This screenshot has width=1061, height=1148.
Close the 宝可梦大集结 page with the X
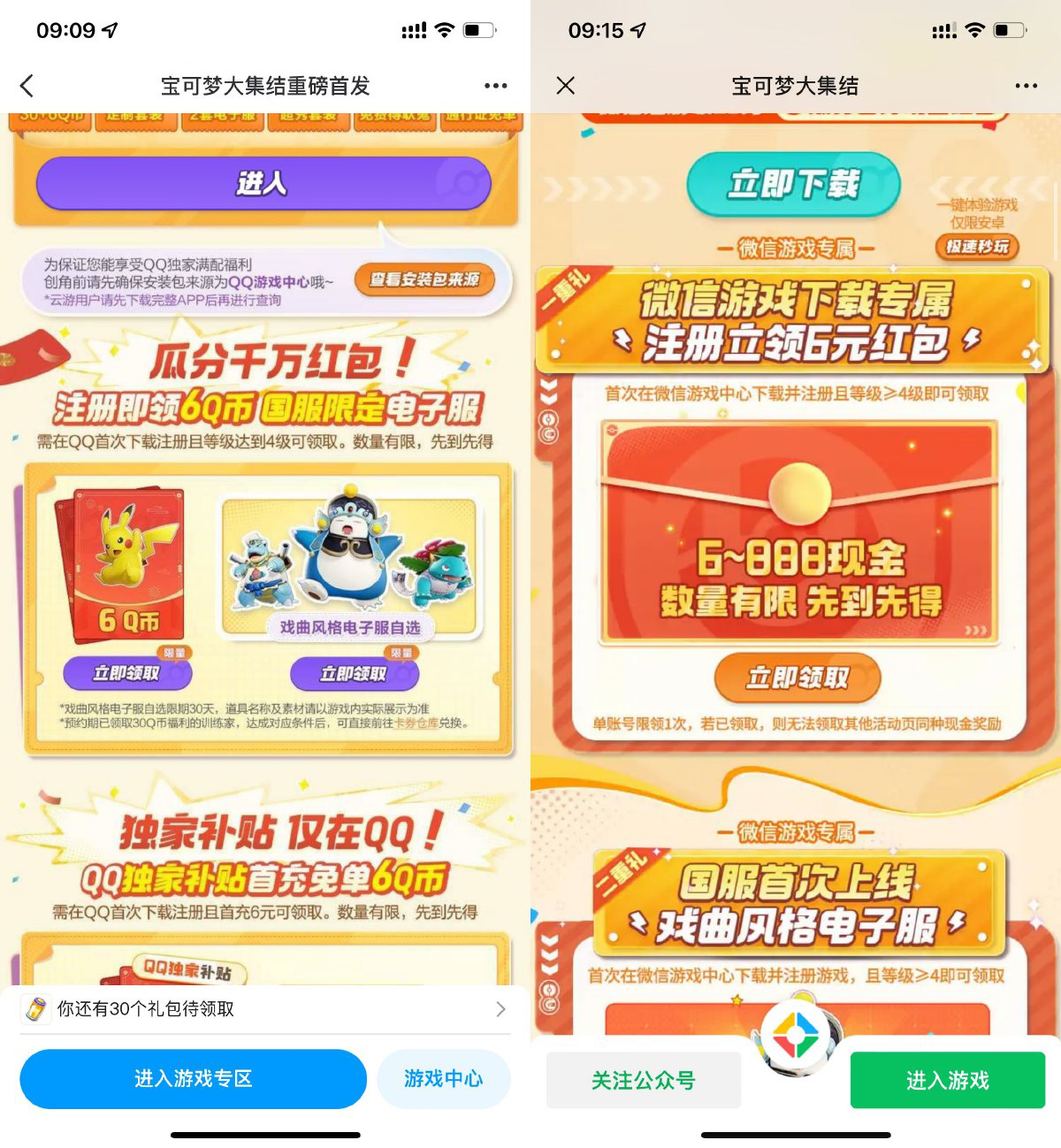click(x=564, y=86)
